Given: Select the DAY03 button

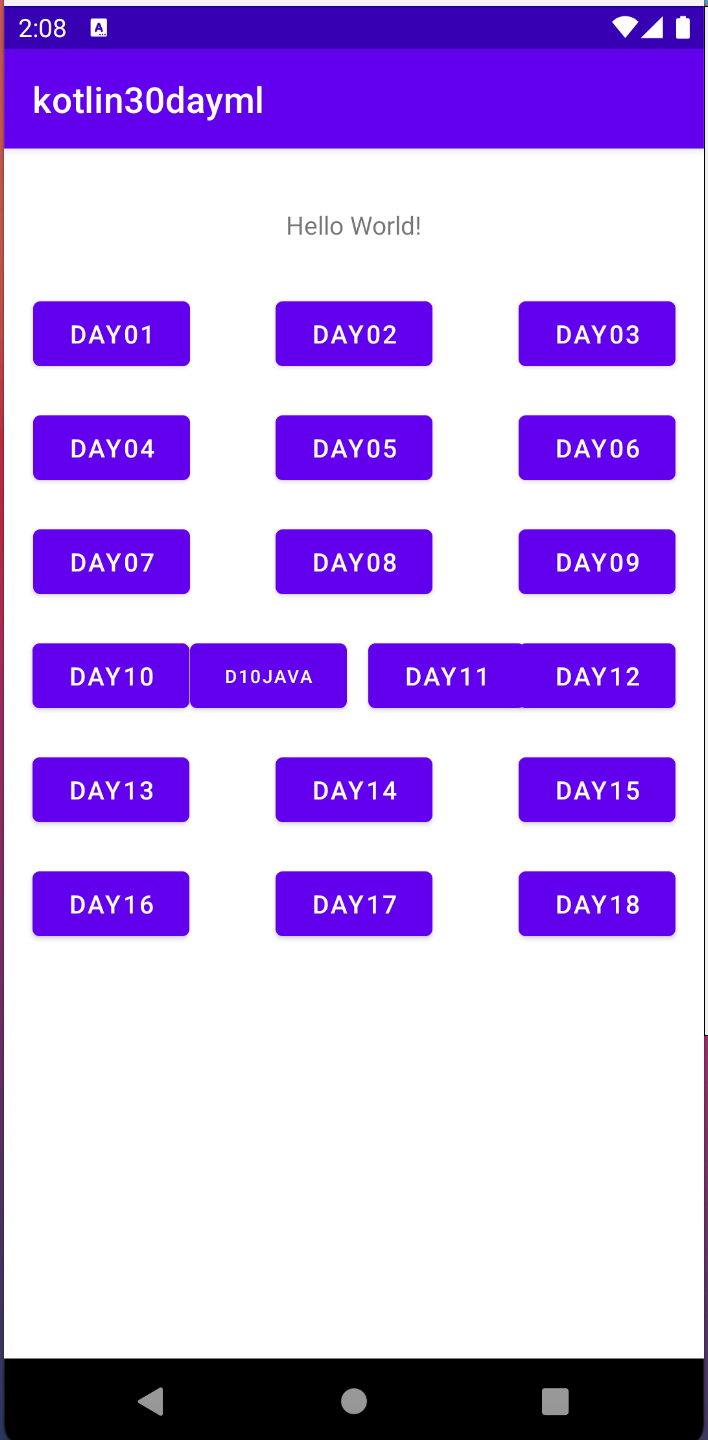Looking at the screenshot, I should pyautogui.click(x=597, y=334).
